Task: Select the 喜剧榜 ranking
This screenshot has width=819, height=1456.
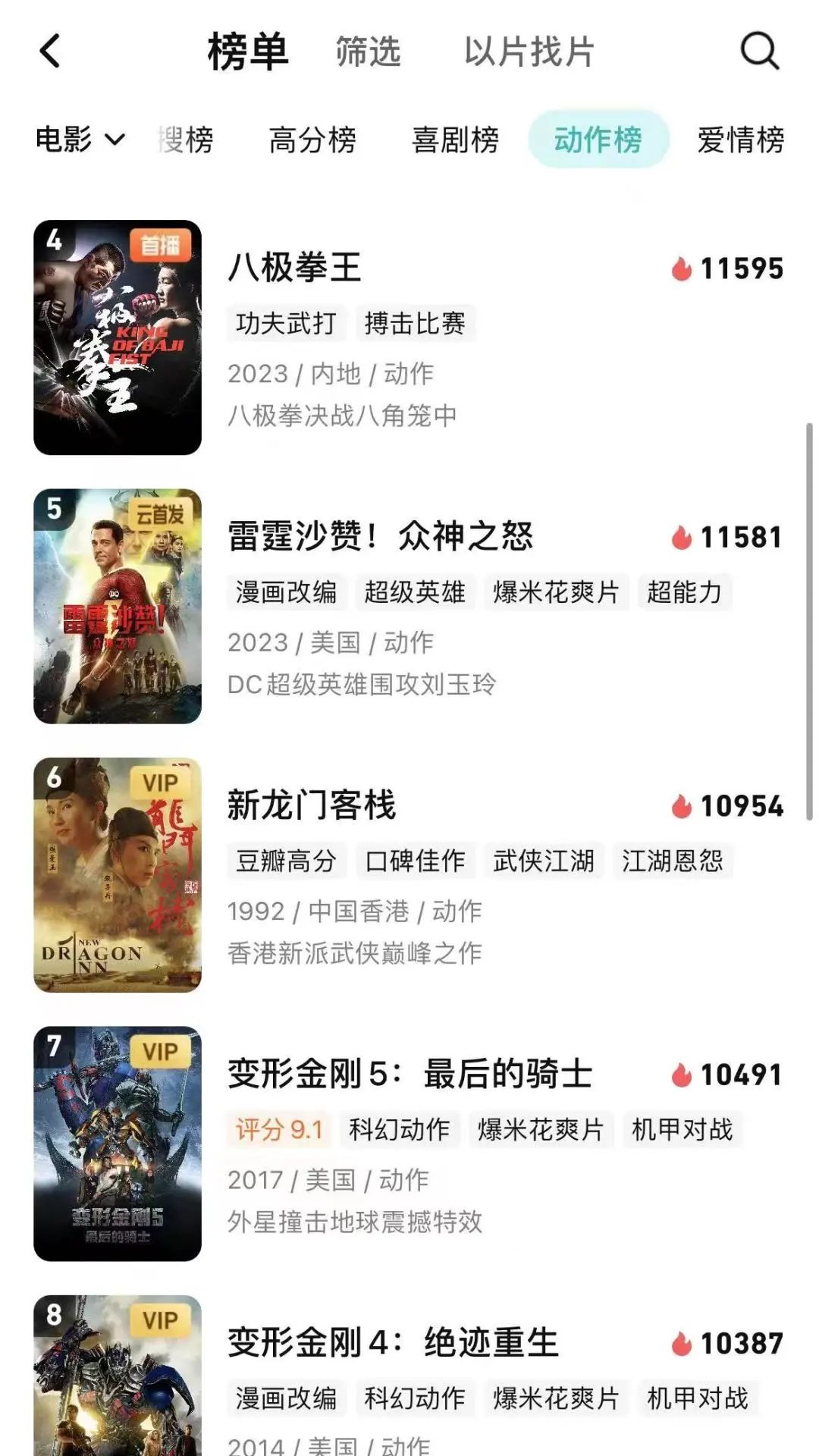Action: [455, 140]
